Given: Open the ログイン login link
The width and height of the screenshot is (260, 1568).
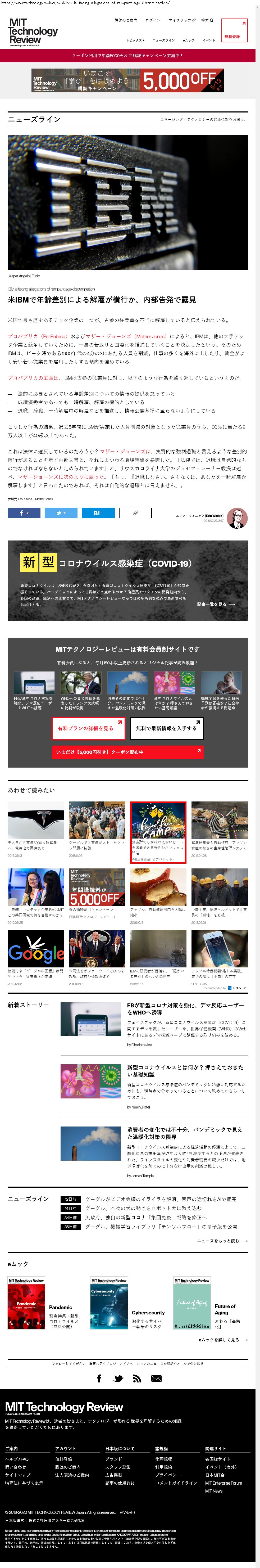Looking at the screenshot, I should [152, 20].
